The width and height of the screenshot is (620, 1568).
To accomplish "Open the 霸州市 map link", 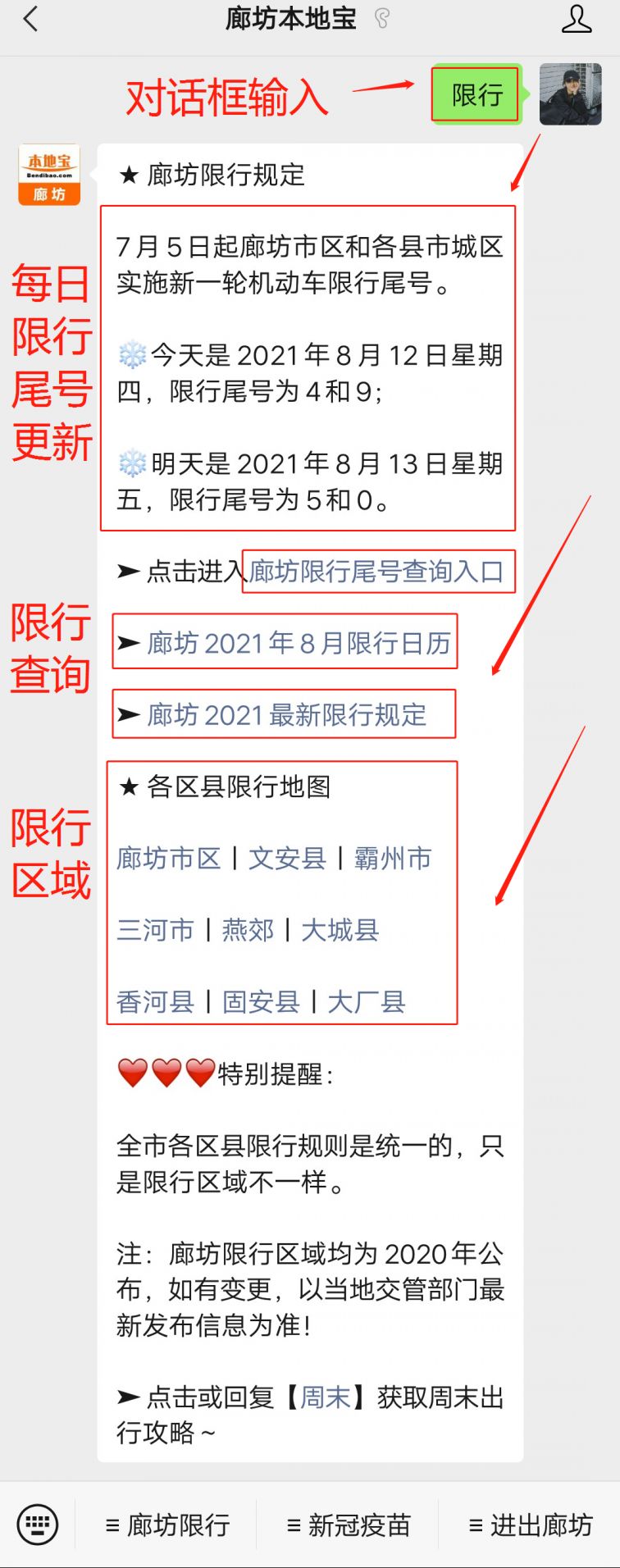I will click(392, 859).
